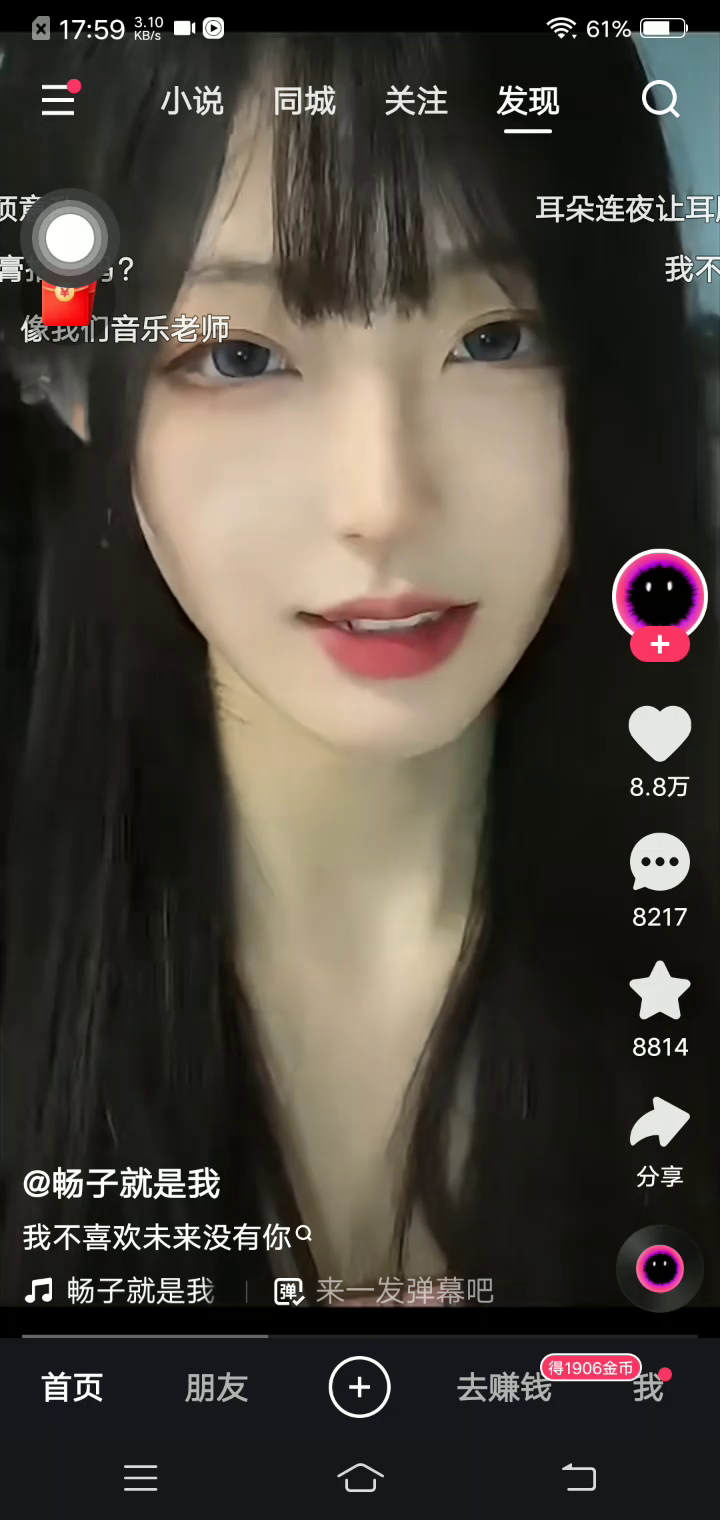Open the spinning music disc
Image resolution: width=720 pixels, height=1520 pixels.
(x=660, y=1268)
